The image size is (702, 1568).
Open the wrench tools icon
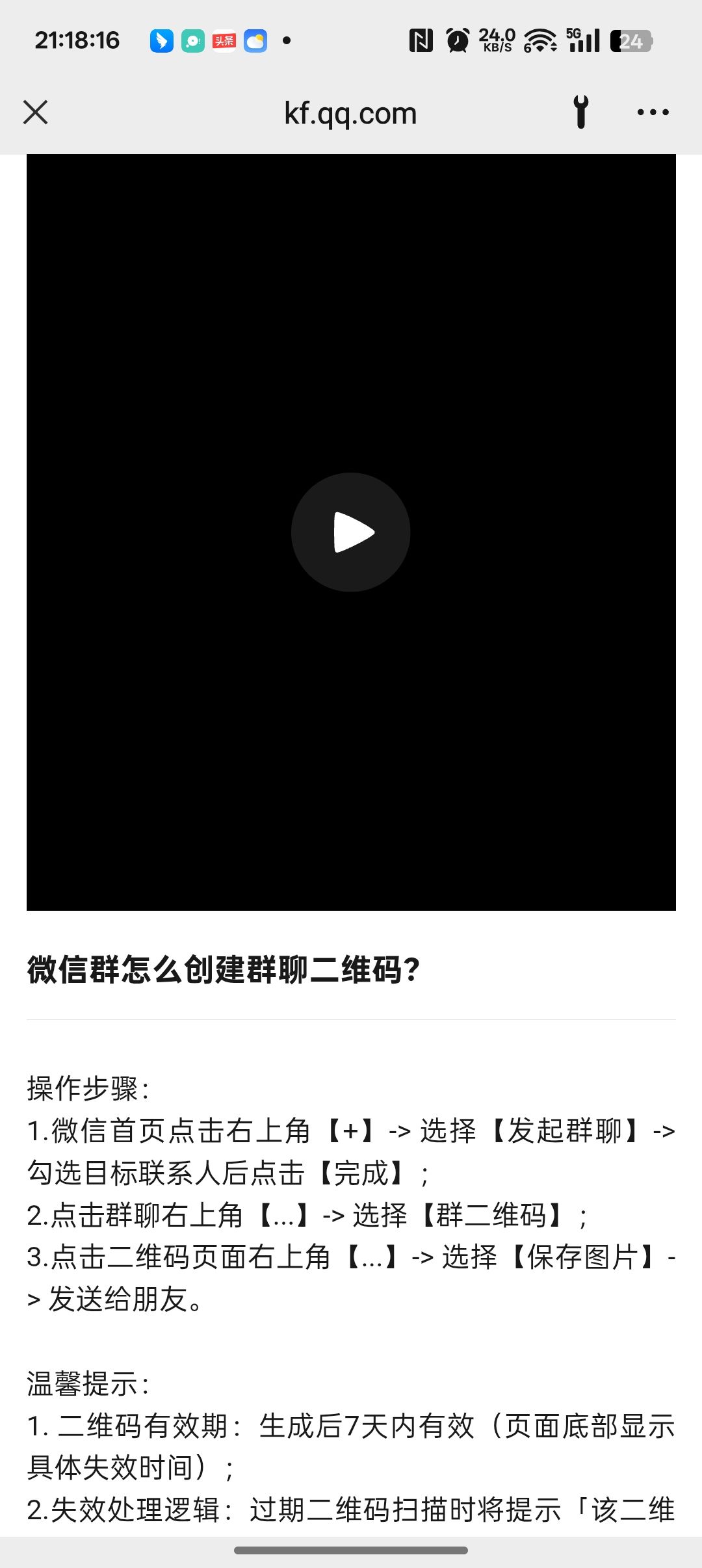pos(581,112)
